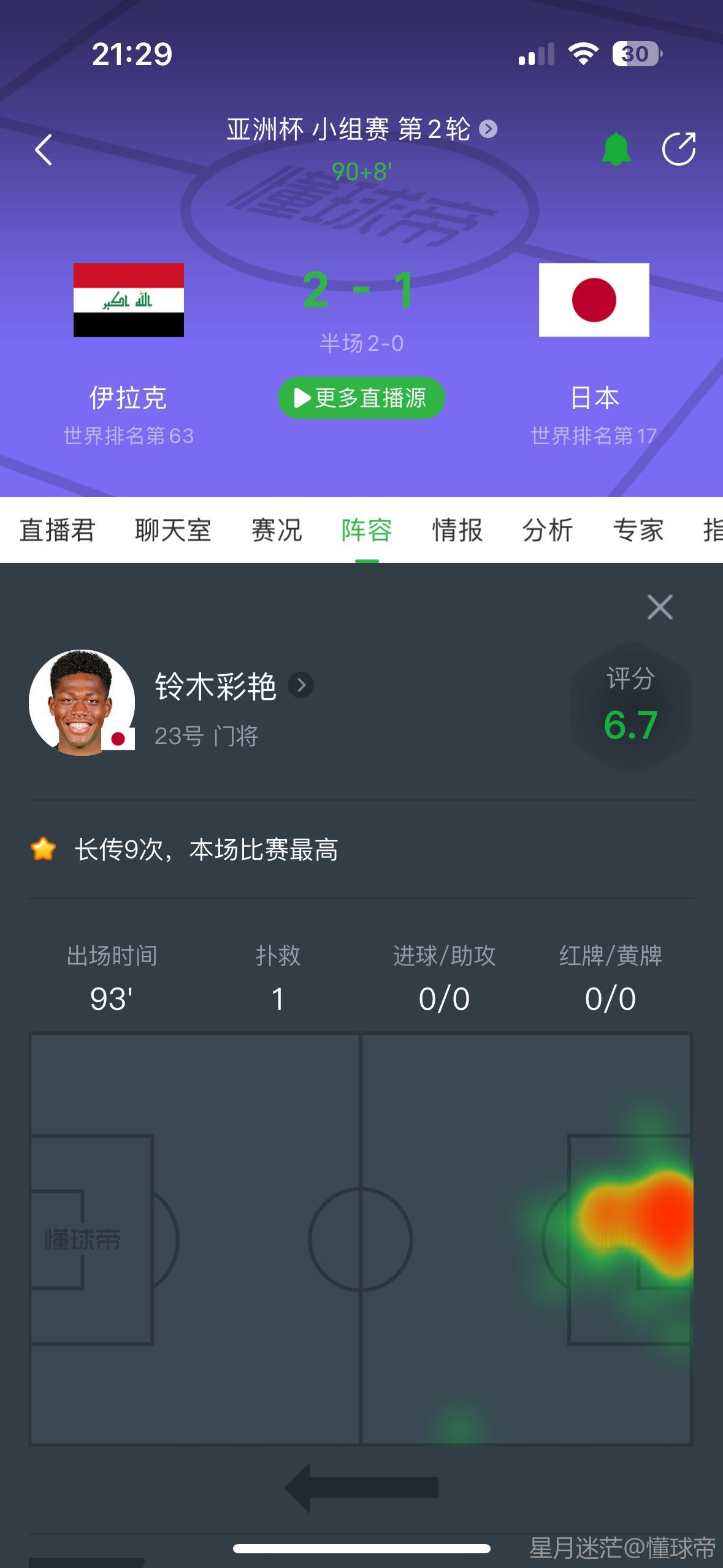Open 更多直播源 live sources
Viewport: 723px width, 1568px height.
click(x=361, y=398)
